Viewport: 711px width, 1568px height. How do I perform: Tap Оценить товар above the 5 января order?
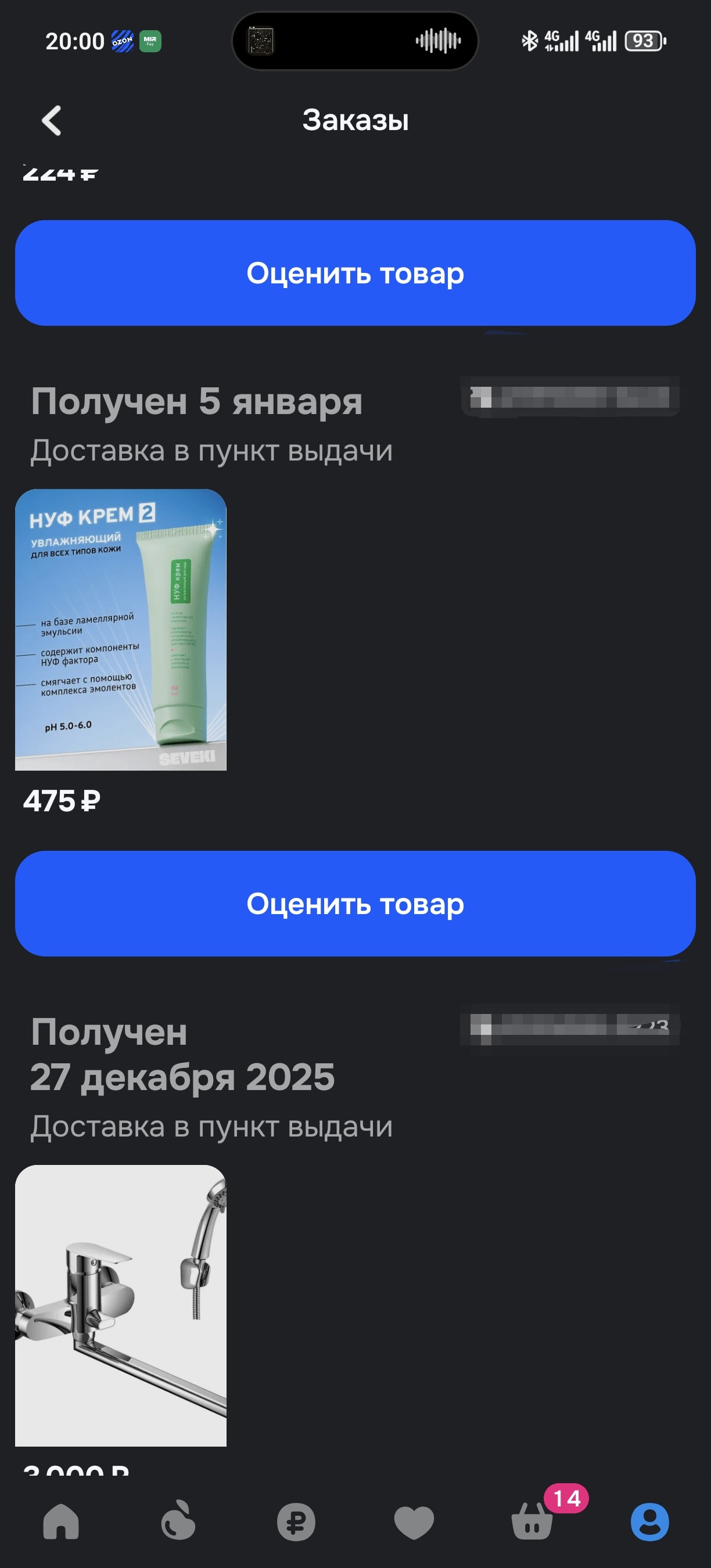[355, 273]
